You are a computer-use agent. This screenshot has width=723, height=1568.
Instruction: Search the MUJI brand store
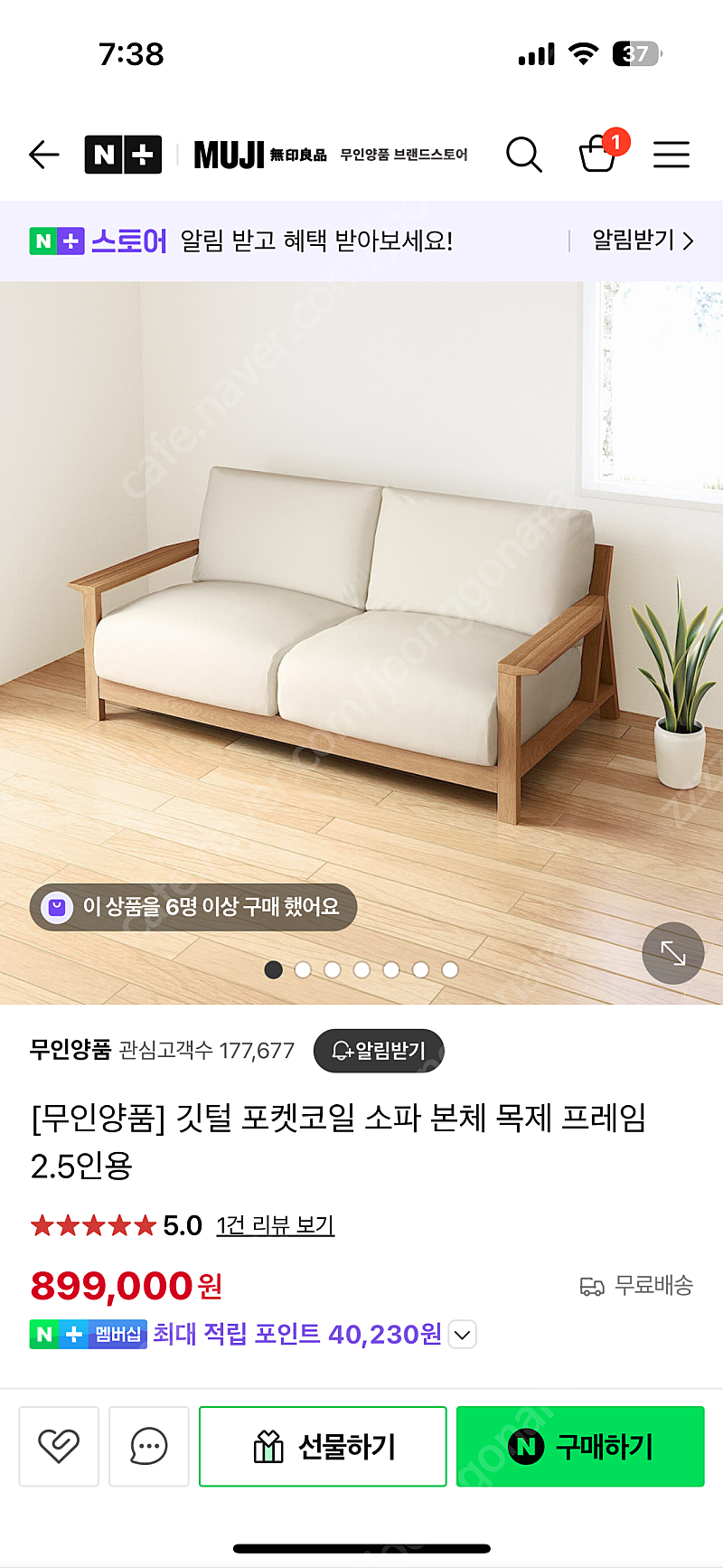[x=523, y=155]
